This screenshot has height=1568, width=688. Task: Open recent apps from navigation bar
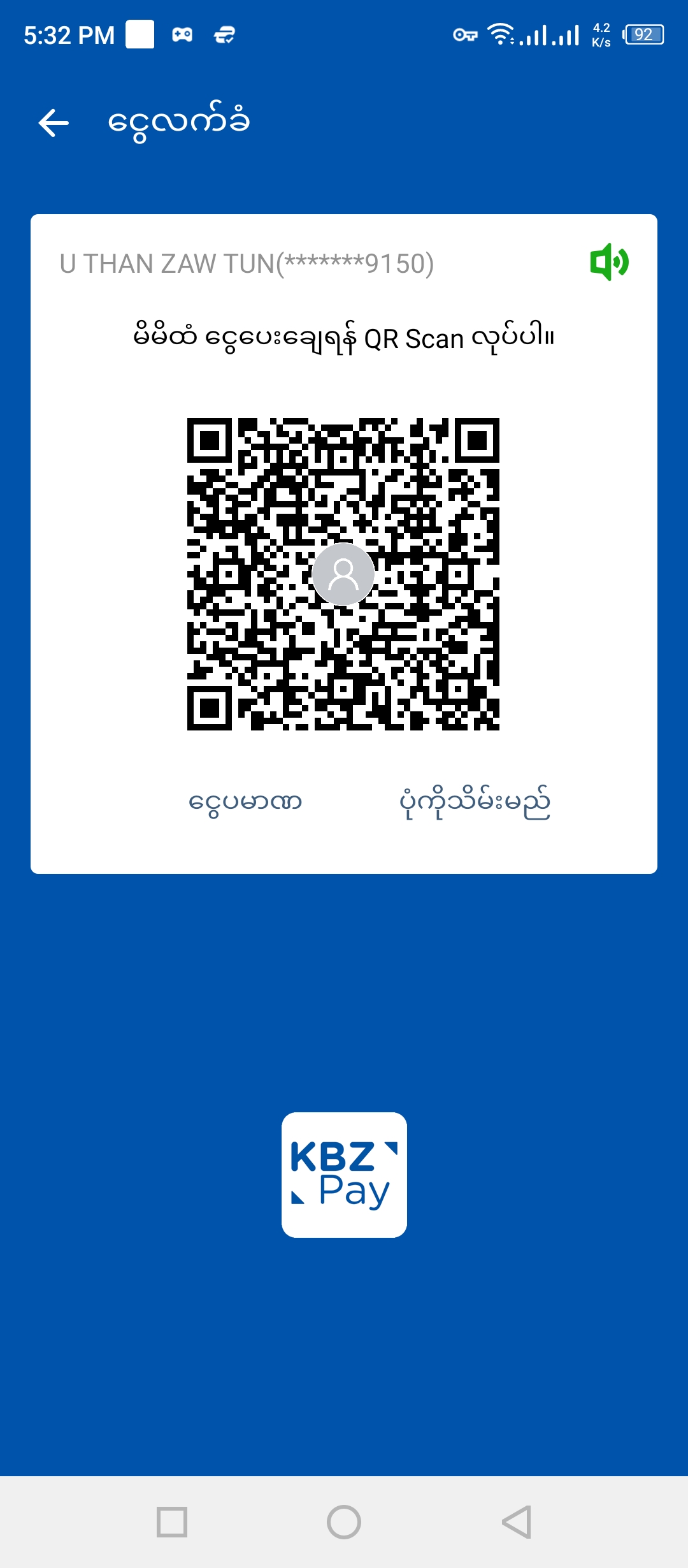(172, 1522)
